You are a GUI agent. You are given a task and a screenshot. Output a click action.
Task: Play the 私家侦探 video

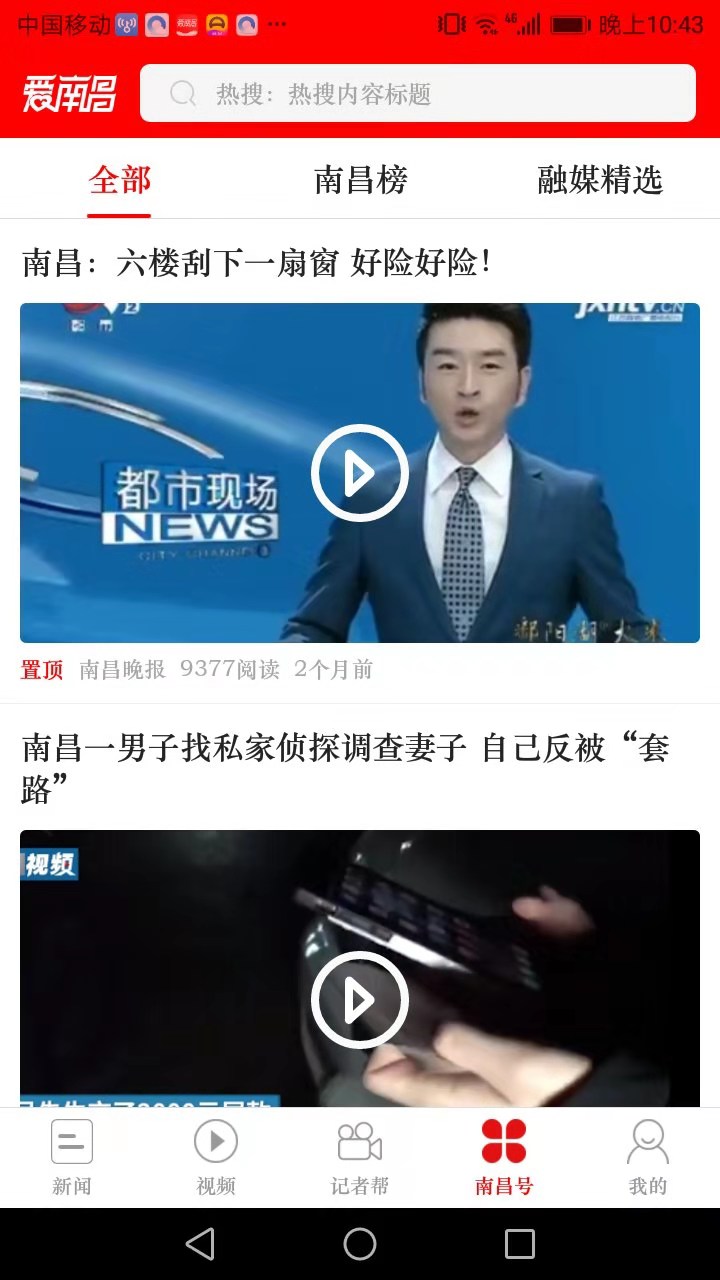click(359, 999)
